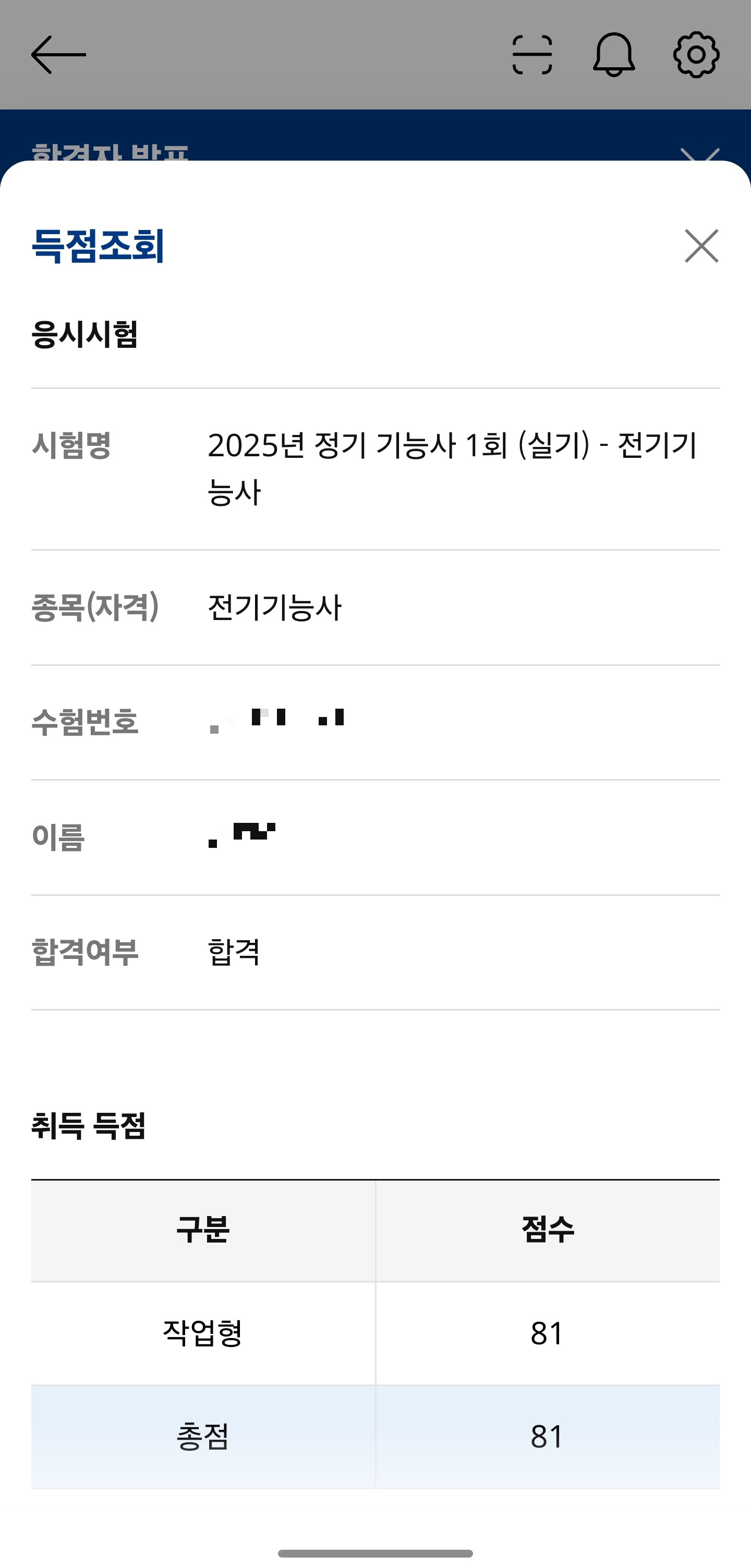Image resolution: width=751 pixels, height=1568 pixels.
Task: Open the notifications bell
Action: [x=614, y=55]
